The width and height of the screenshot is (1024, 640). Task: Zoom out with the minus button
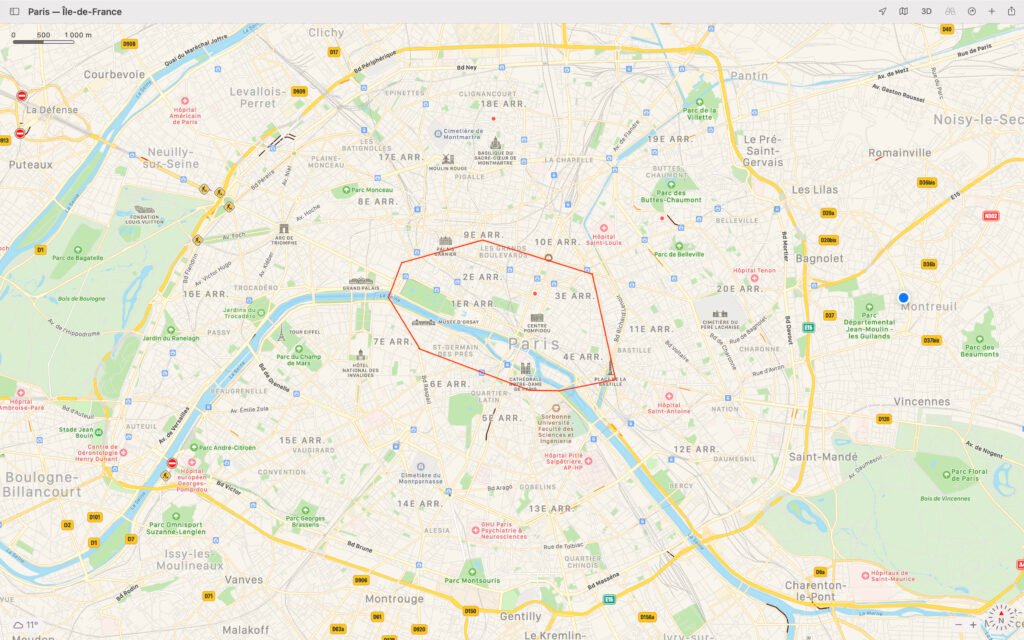(958, 624)
